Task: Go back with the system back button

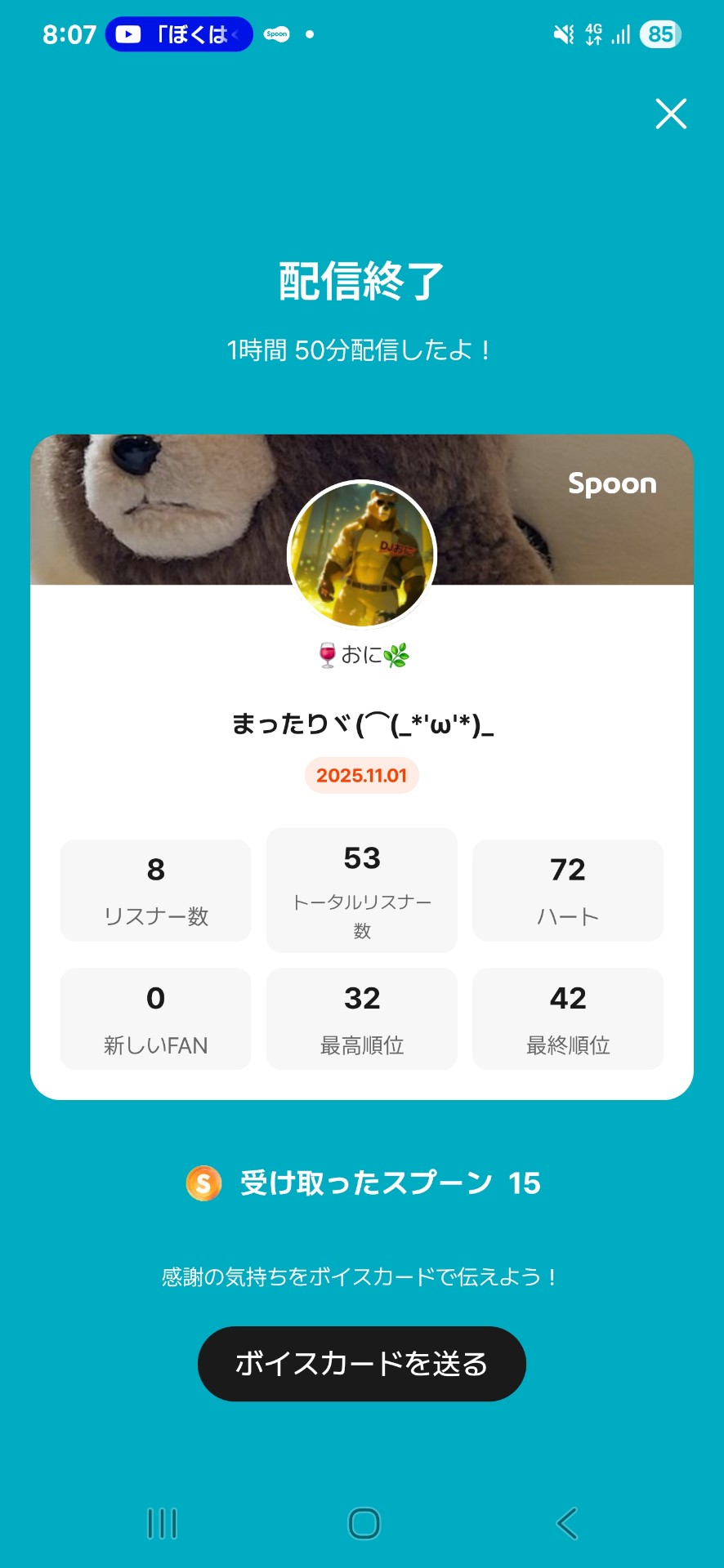Action: [x=567, y=1523]
